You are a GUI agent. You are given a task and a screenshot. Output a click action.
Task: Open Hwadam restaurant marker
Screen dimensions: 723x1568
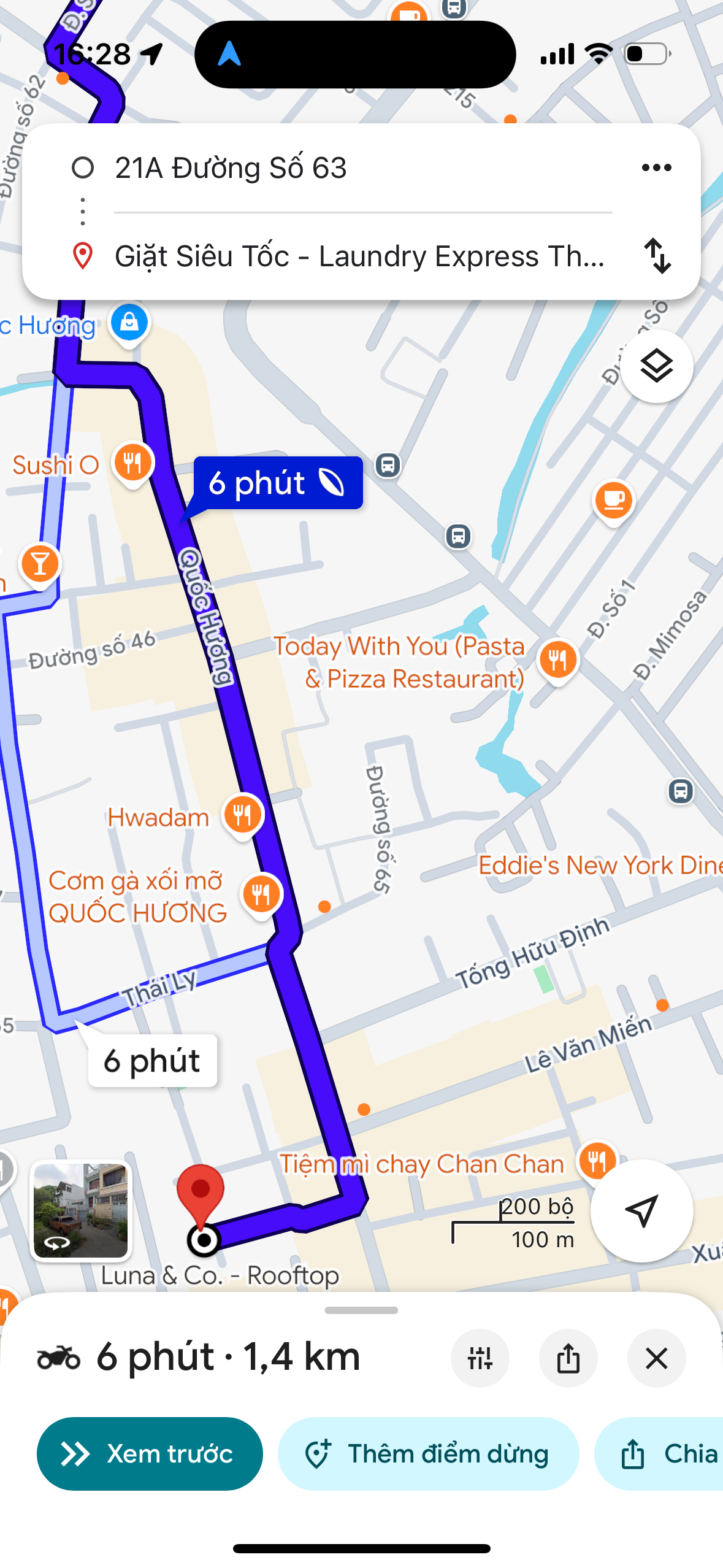[243, 815]
